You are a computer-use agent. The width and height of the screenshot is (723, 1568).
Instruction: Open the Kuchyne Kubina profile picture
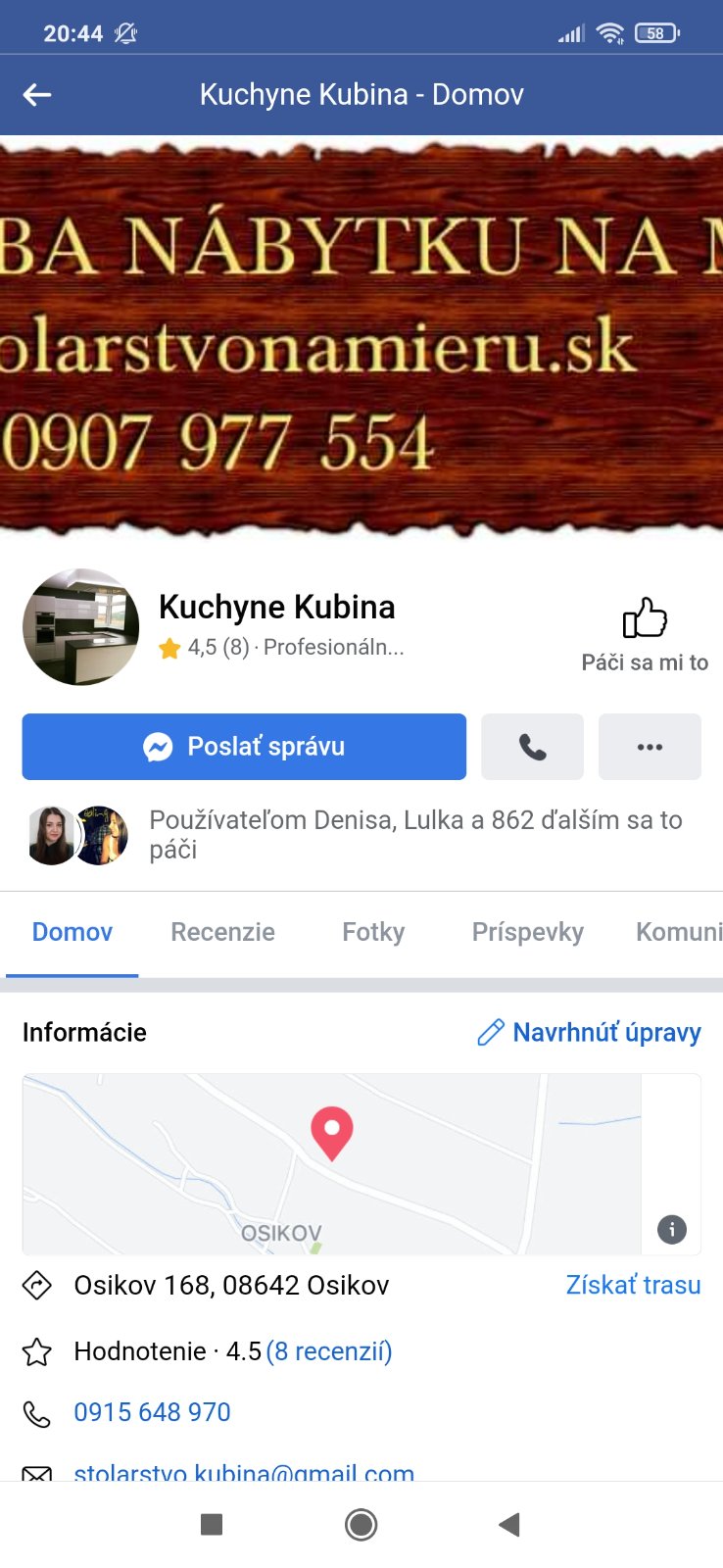pos(81,627)
